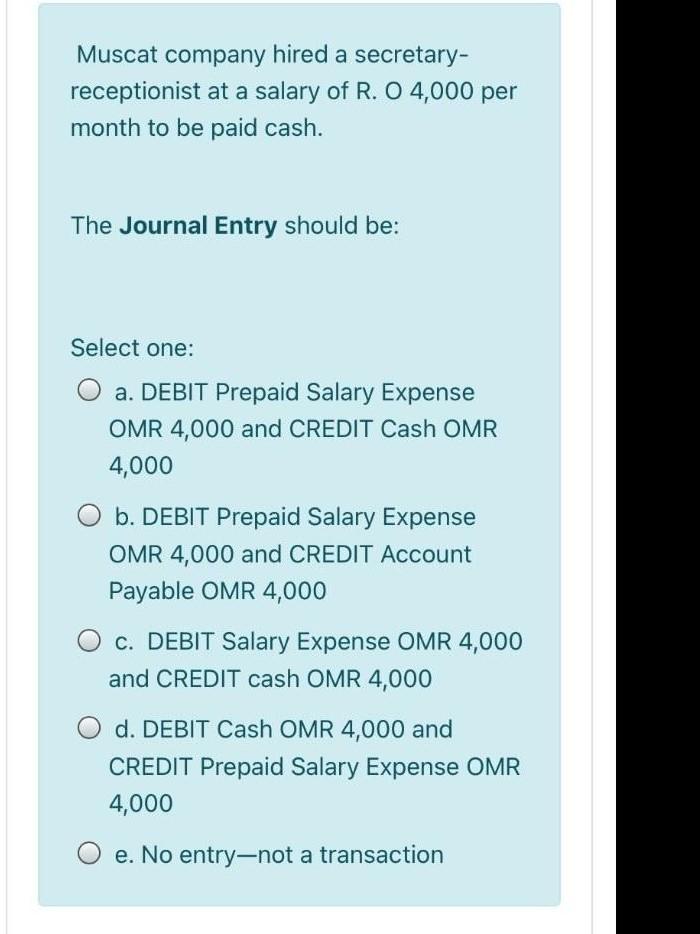This screenshot has width=700, height=934.
Task: Mark option d, debit Cash OMR 4,000
Action: point(90,729)
